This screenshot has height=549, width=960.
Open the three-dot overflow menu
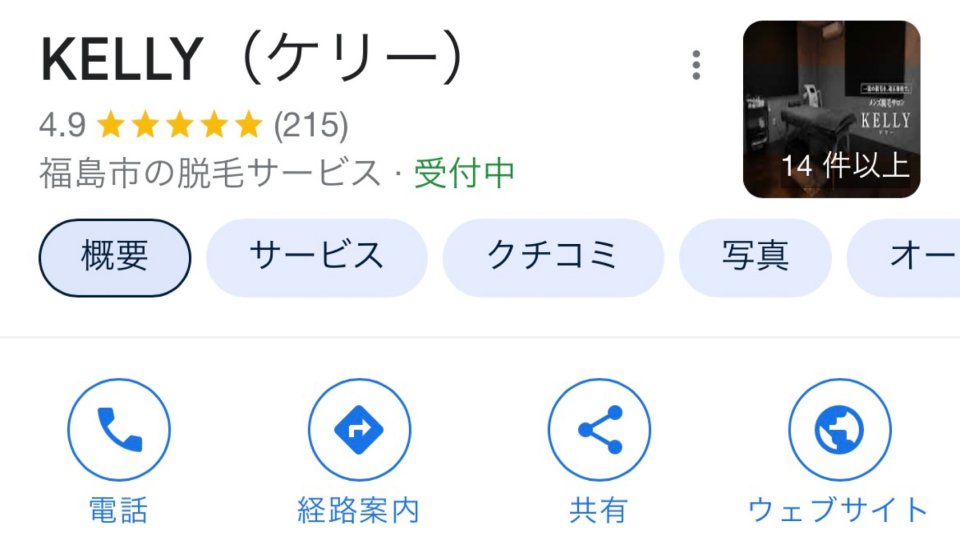696,65
